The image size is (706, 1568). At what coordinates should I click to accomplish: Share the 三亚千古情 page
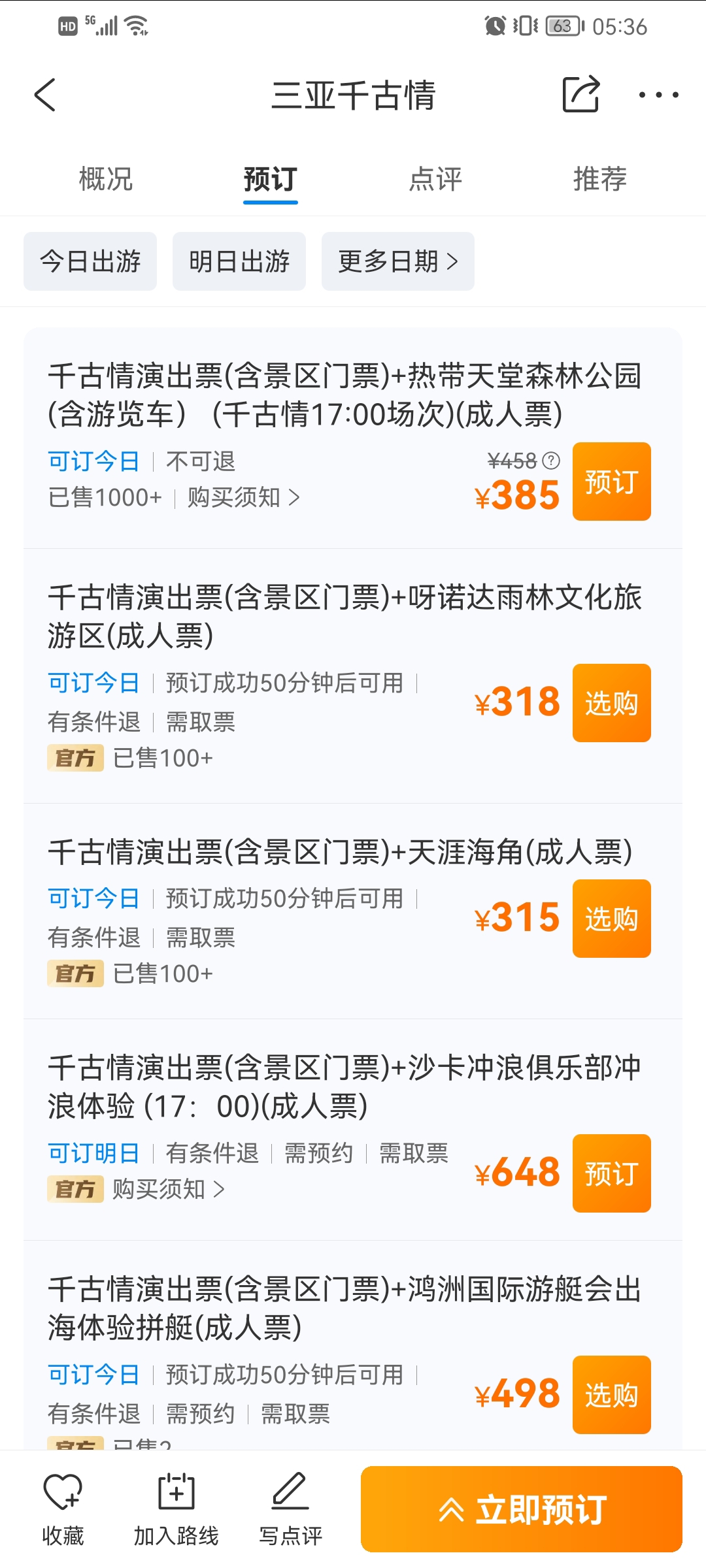(x=581, y=94)
